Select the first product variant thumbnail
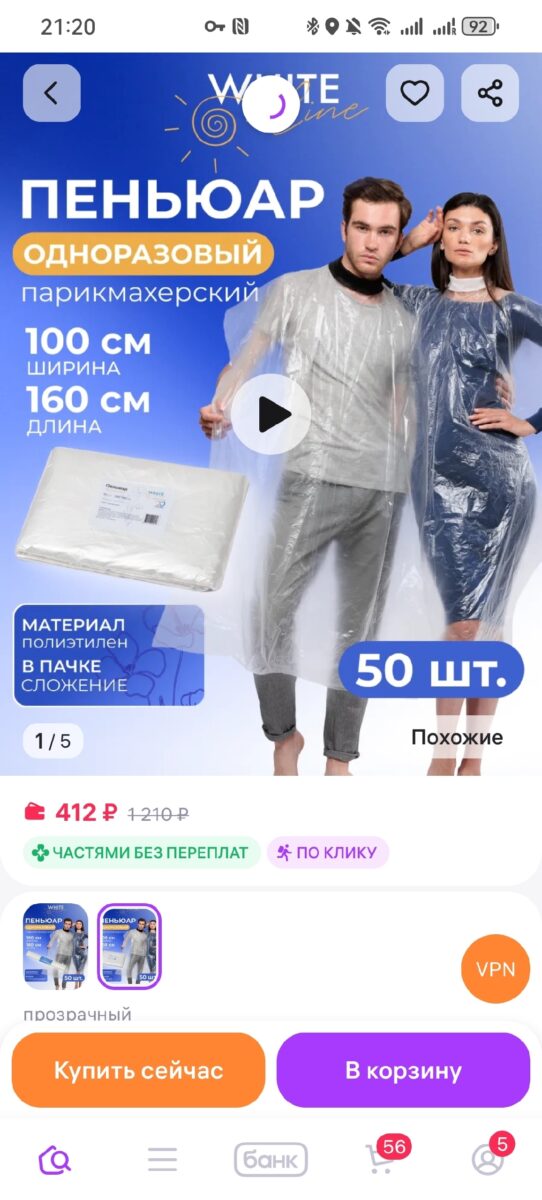The height and width of the screenshot is (1200, 542). tap(56, 946)
